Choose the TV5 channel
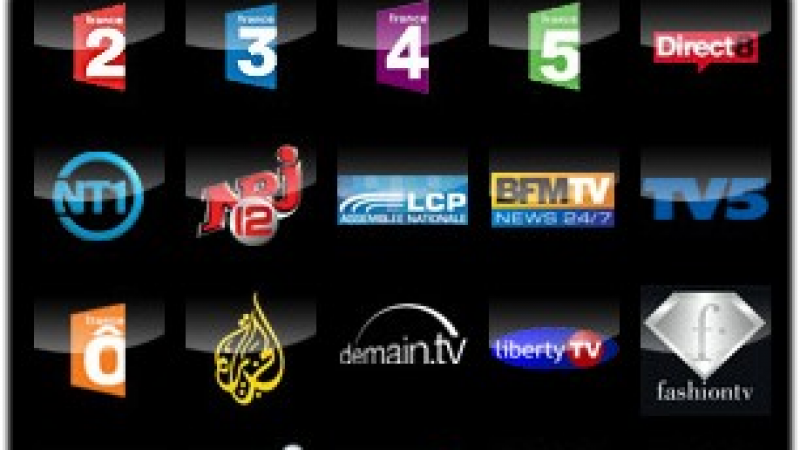This screenshot has height=450, width=800. pyautogui.click(x=705, y=198)
